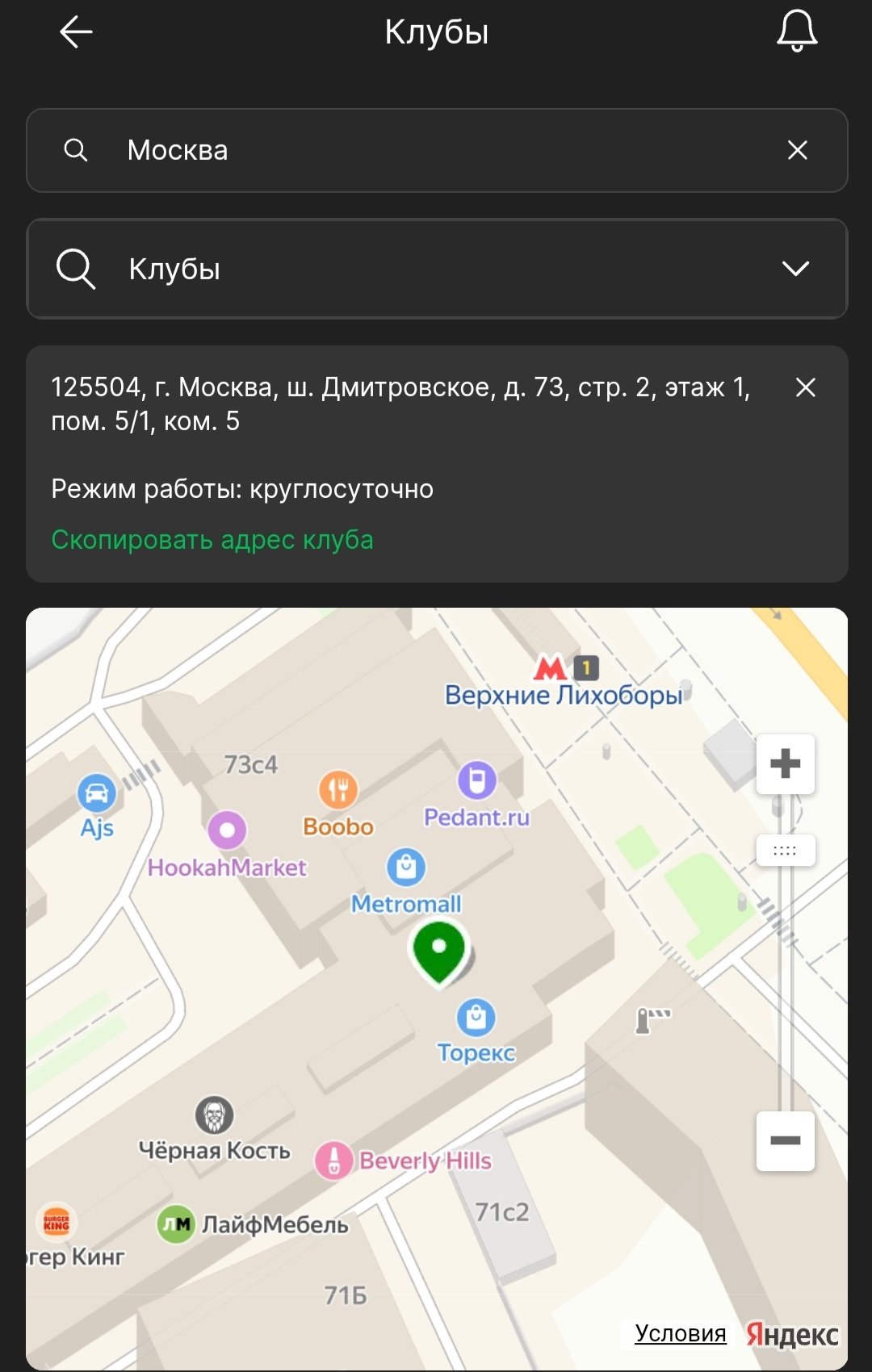Open the notifications bell
The width and height of the screenshot is (872, 1372).
[796, 32]
